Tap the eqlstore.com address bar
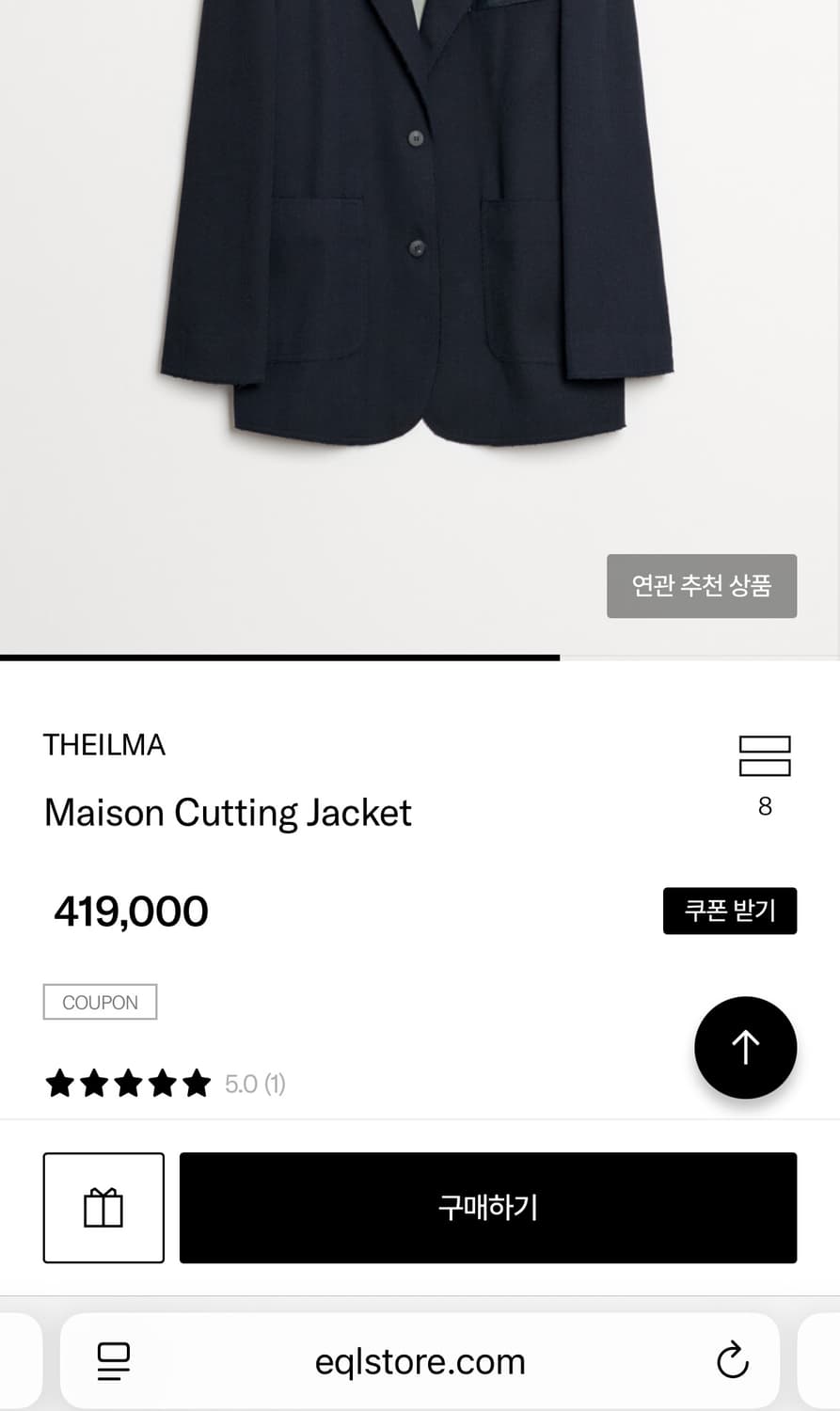Viewport: 840px width, 1411px height. 420,1361
